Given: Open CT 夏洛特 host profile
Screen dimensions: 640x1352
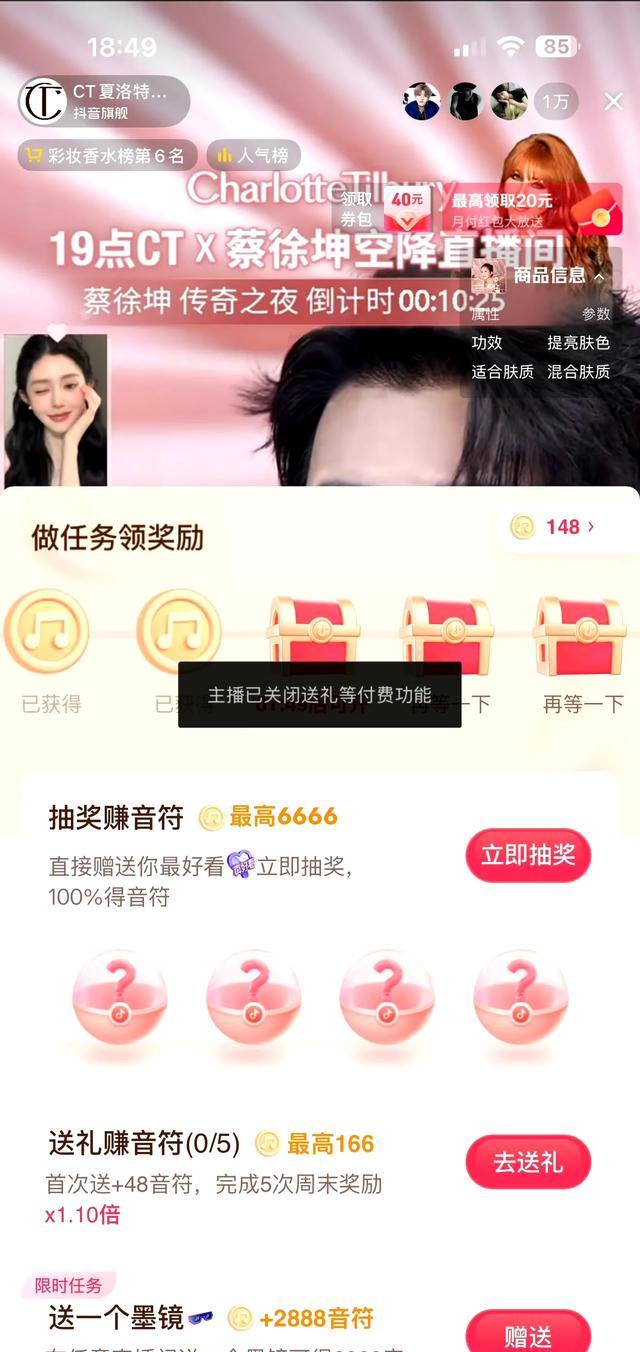Looking at the screenshot, I should 105,101.
